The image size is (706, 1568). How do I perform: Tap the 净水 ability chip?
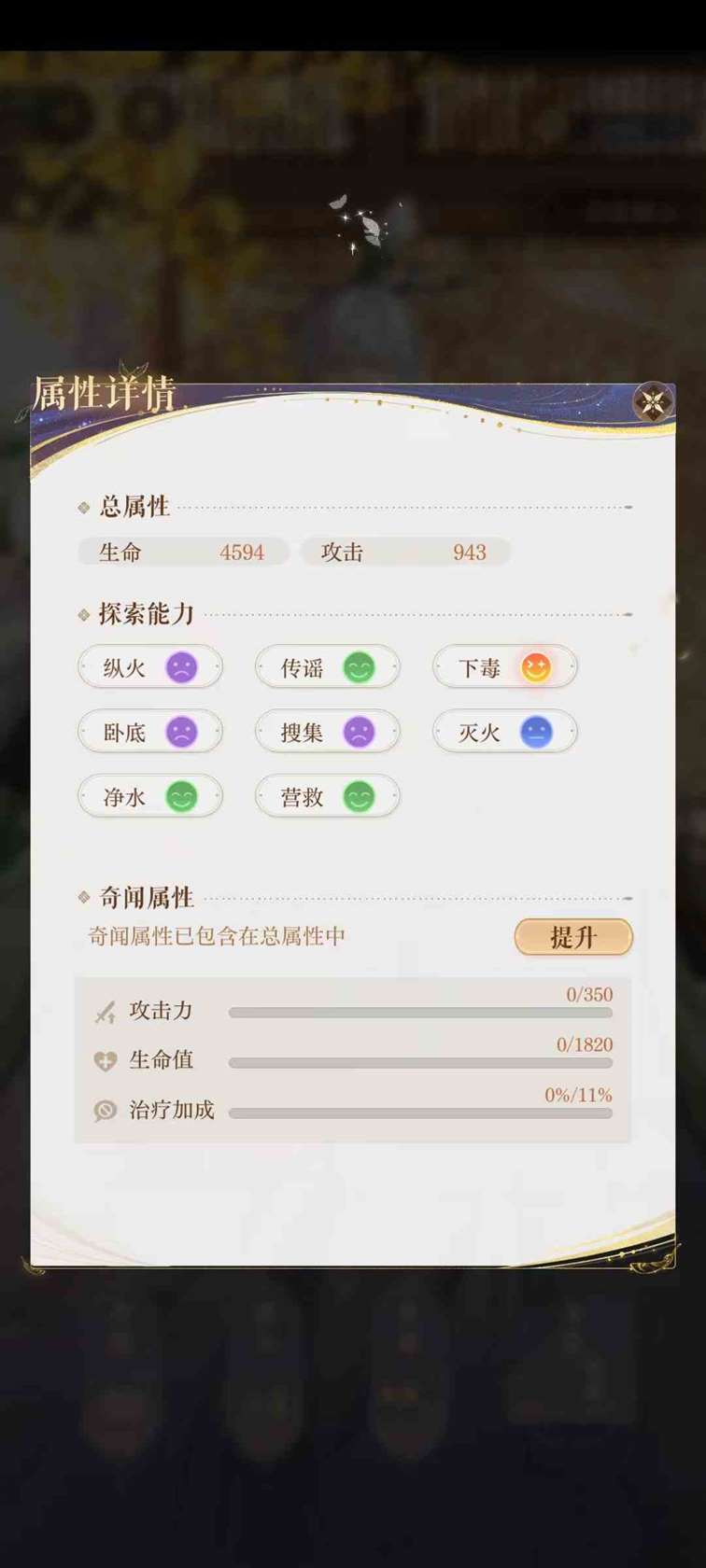pyautogui.click(x=150, y=796)
